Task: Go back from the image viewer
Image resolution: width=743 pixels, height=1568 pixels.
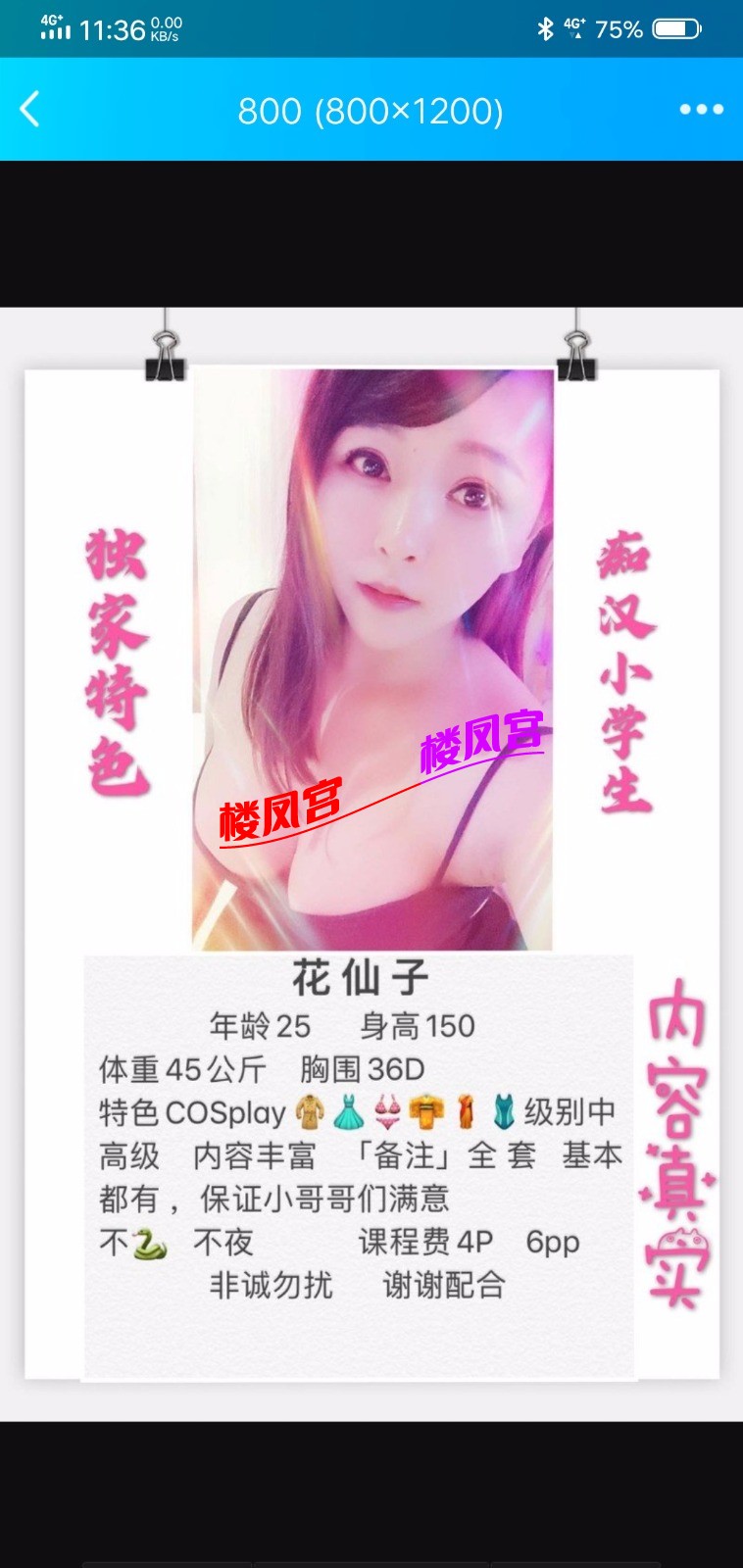Action: (x=30, y=110)
